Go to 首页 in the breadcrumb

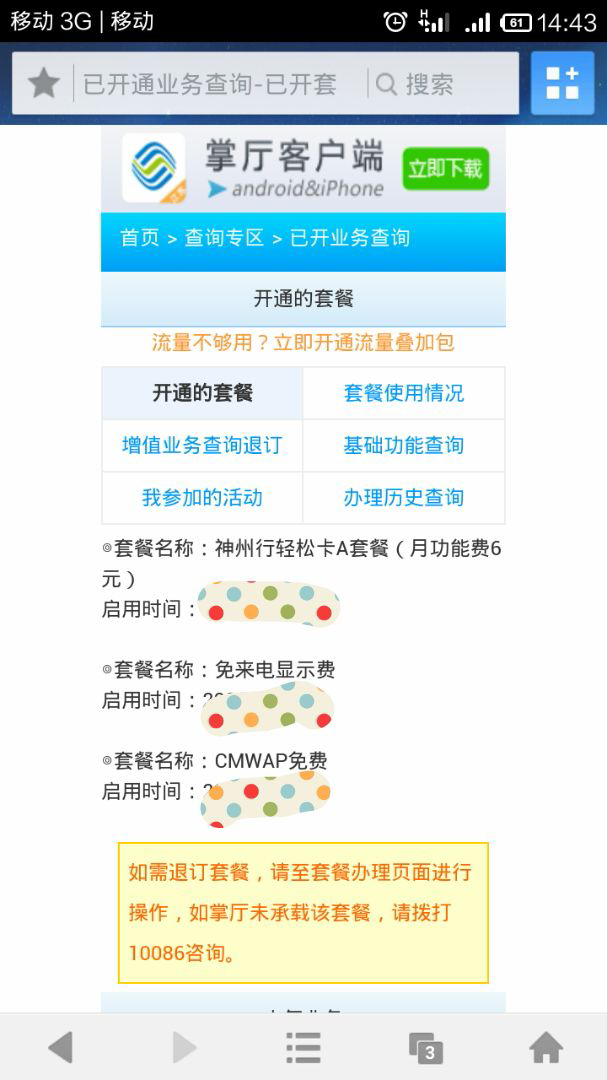(140, 238)
